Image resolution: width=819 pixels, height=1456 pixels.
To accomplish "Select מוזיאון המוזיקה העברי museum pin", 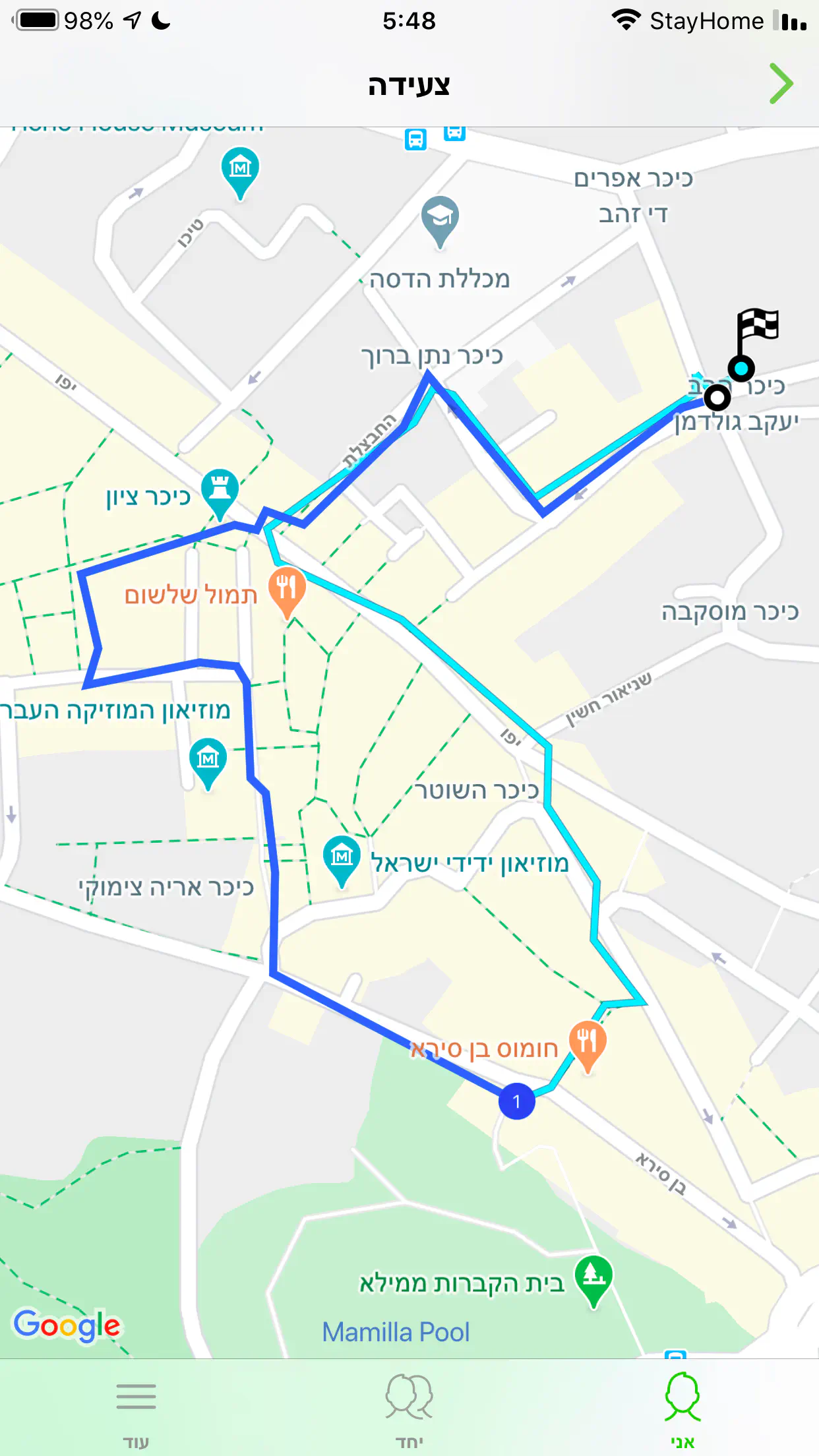I will 208,761.
